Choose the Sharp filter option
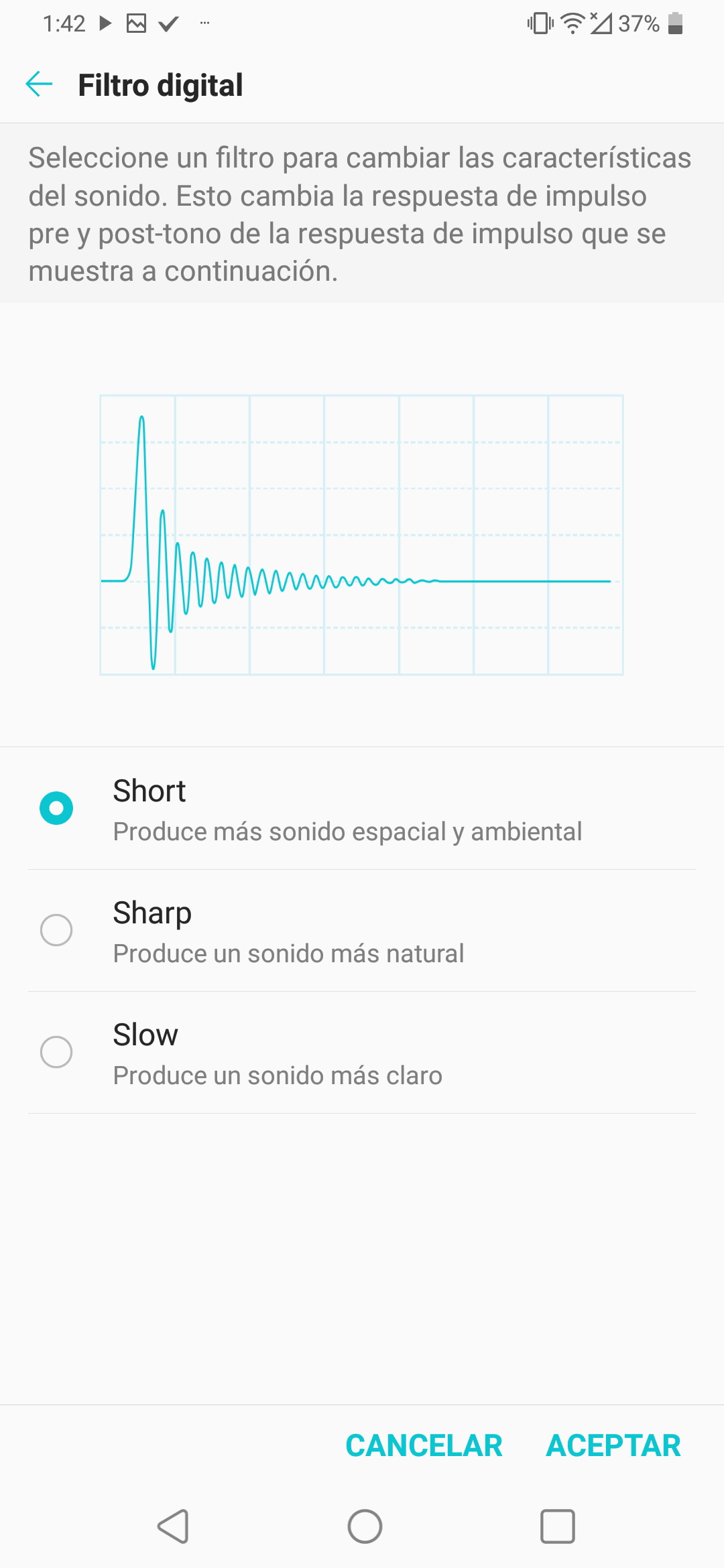 pyautogui.click(x=362, y=931)
